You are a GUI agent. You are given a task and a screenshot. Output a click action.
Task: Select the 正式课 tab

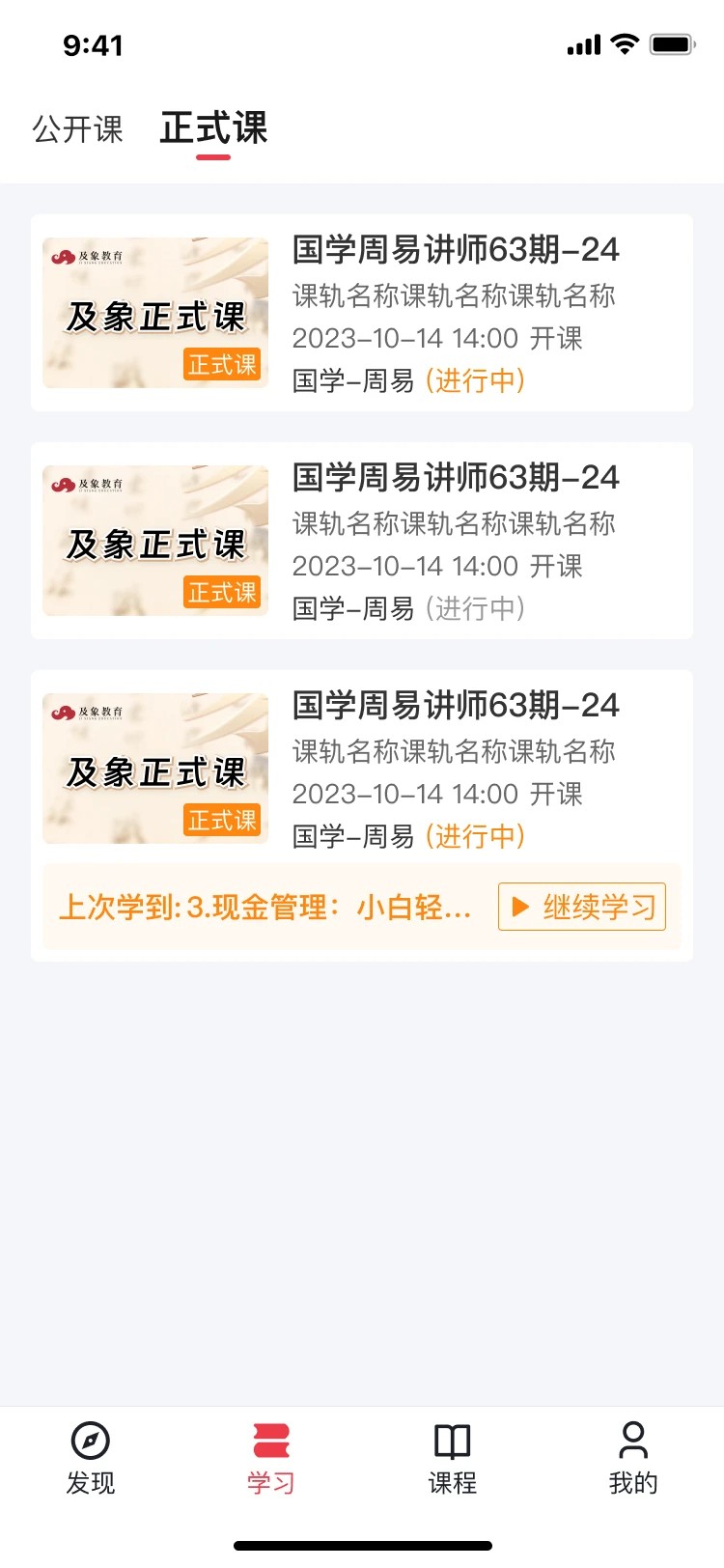click(x=211, y=128)
